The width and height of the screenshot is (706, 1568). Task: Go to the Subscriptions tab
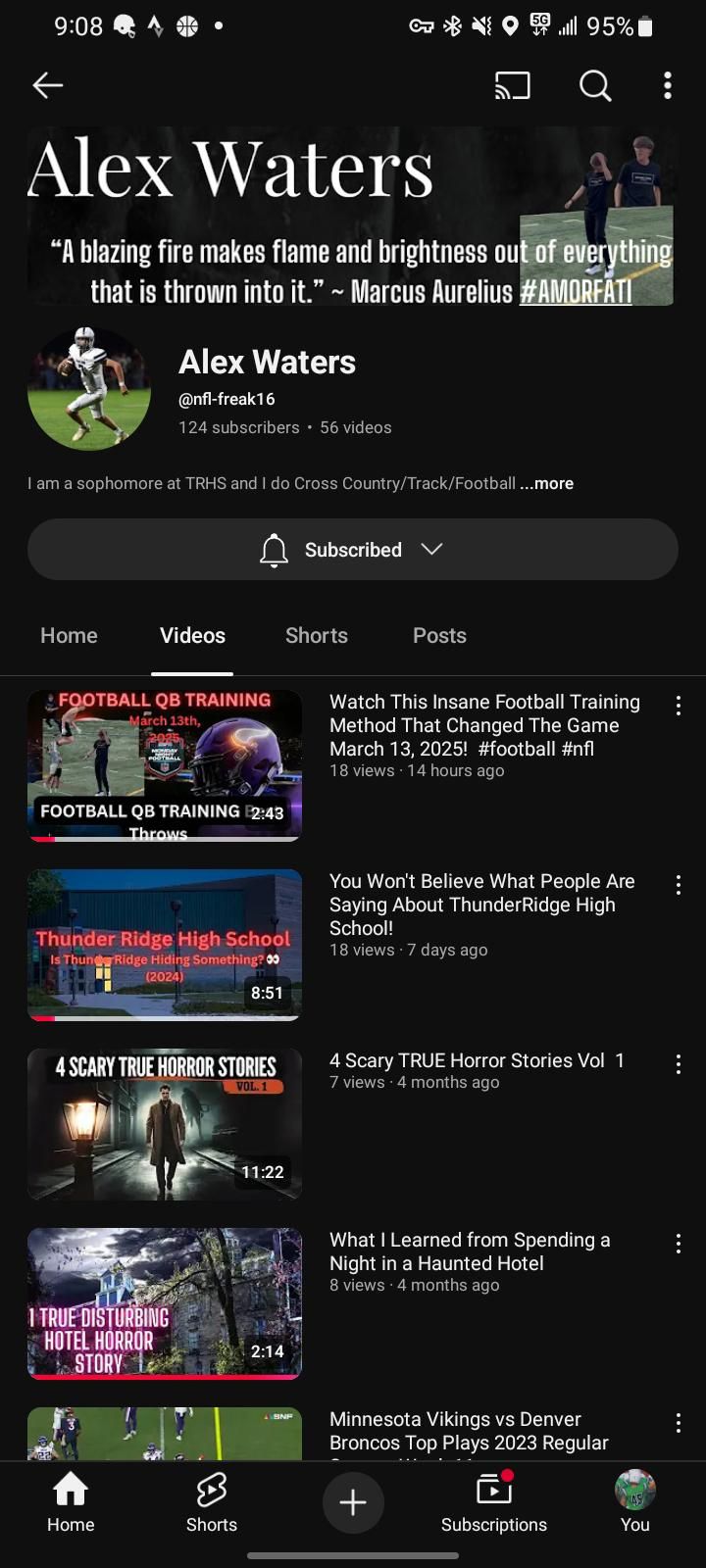click(x=494, y=1502)
